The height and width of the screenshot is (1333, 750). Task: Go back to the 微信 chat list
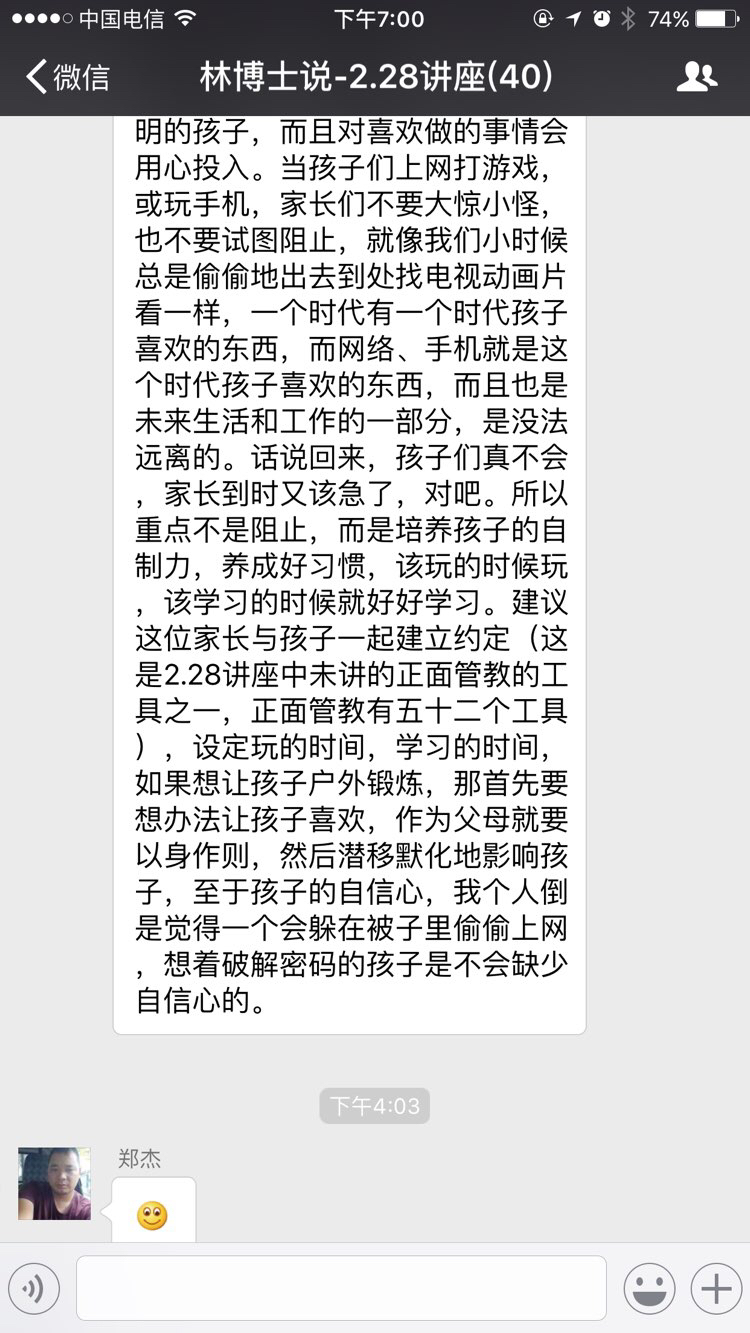67,77
